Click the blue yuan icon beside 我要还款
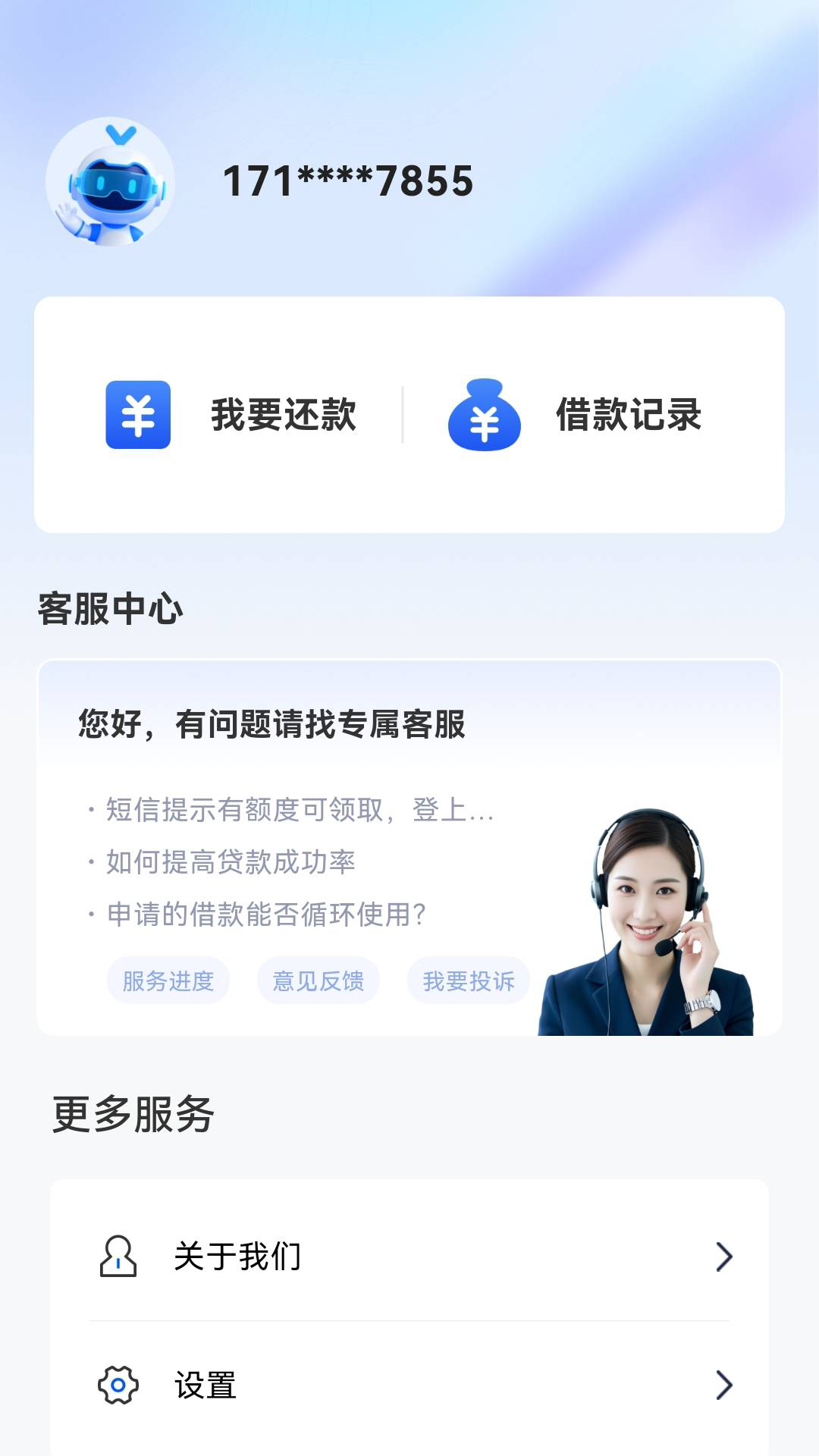819x1456 pixels. click(136, 413)
